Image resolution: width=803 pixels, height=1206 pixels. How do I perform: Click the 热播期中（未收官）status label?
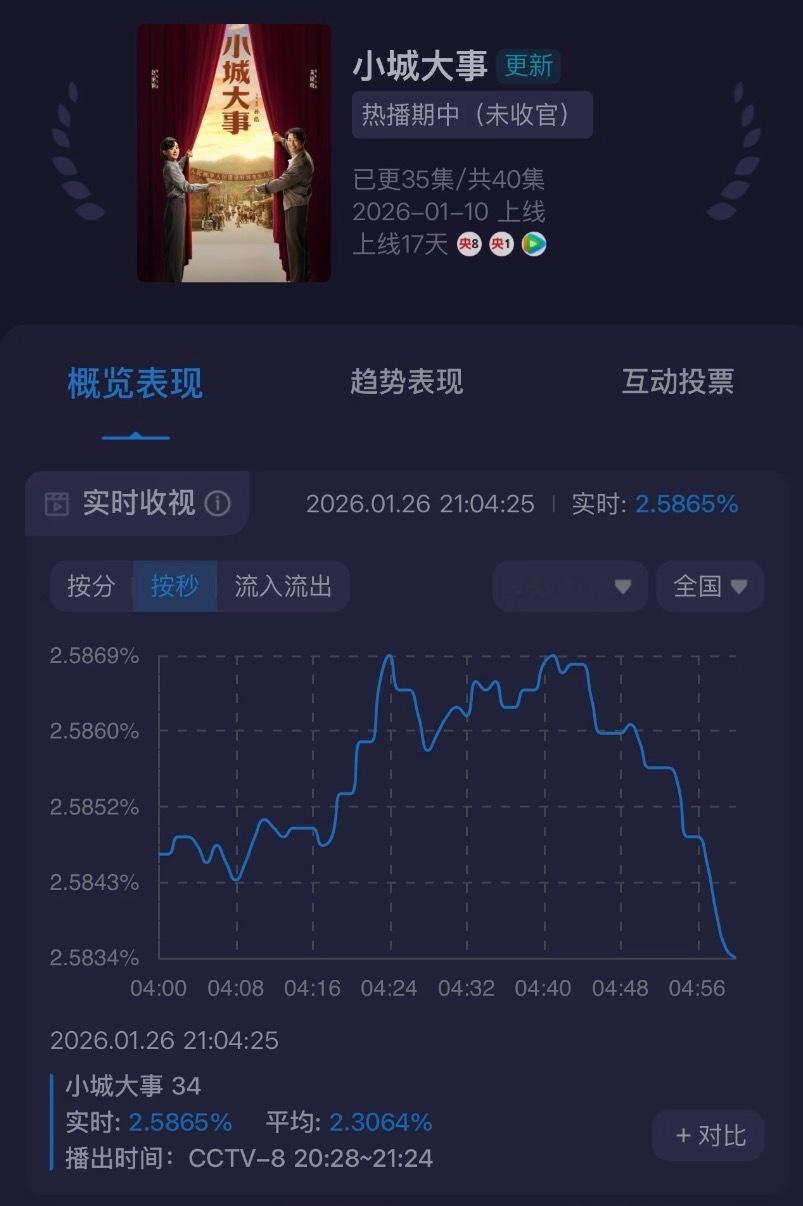[470, 113]
